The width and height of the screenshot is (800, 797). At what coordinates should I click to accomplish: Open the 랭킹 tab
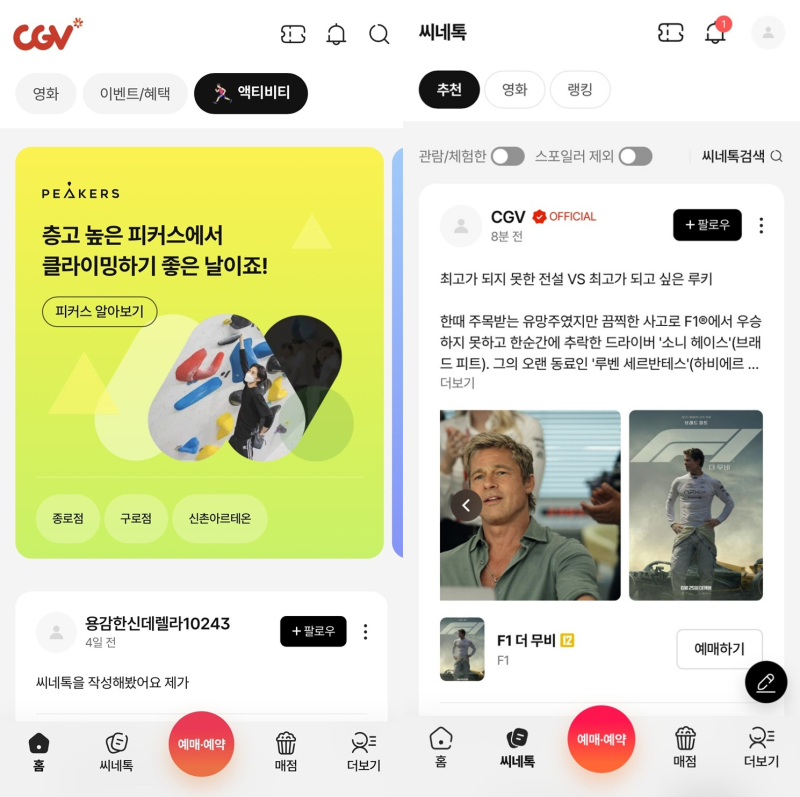tap(580, 89)
